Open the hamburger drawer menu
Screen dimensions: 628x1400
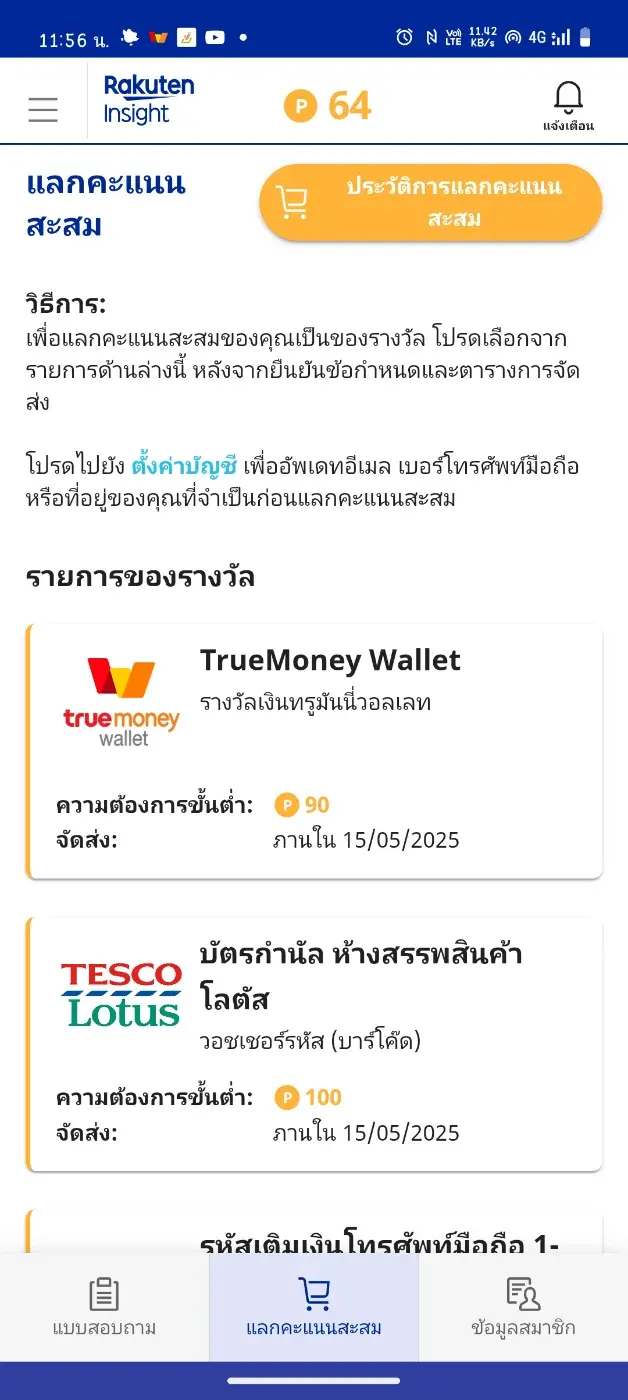(43, 109)
